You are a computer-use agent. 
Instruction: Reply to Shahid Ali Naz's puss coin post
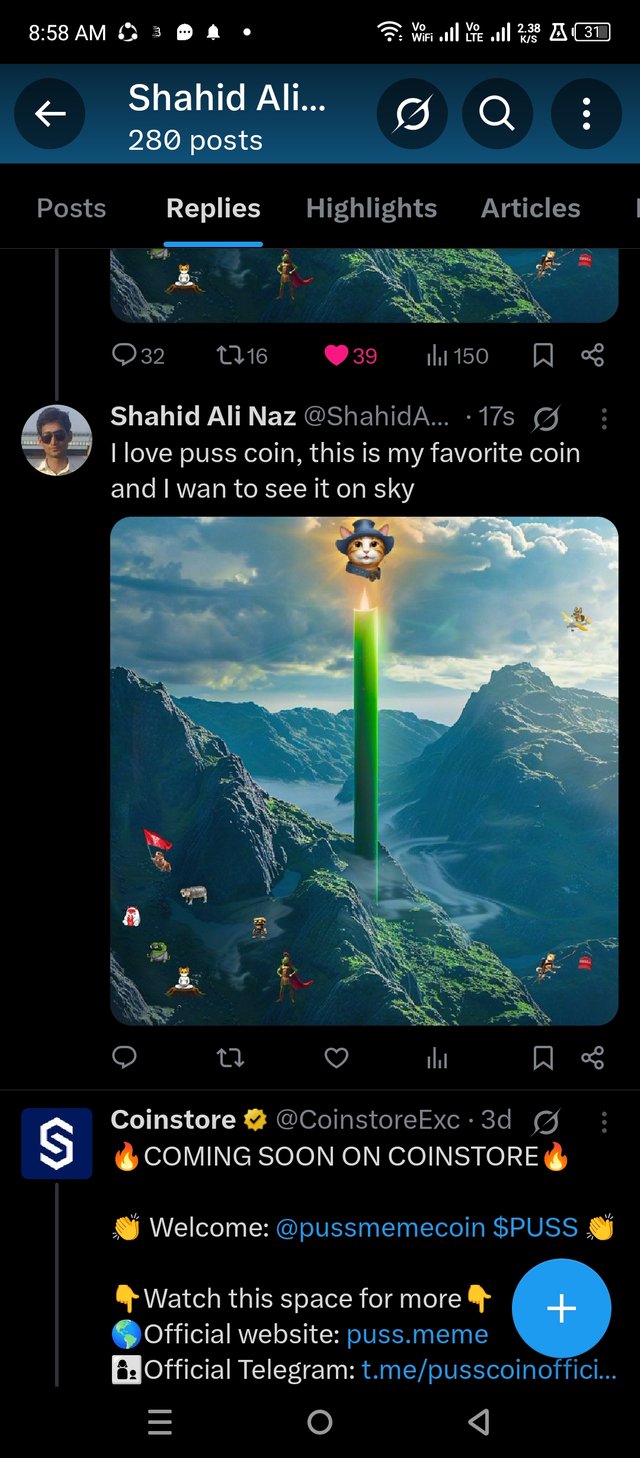(x=124, y=1057)
